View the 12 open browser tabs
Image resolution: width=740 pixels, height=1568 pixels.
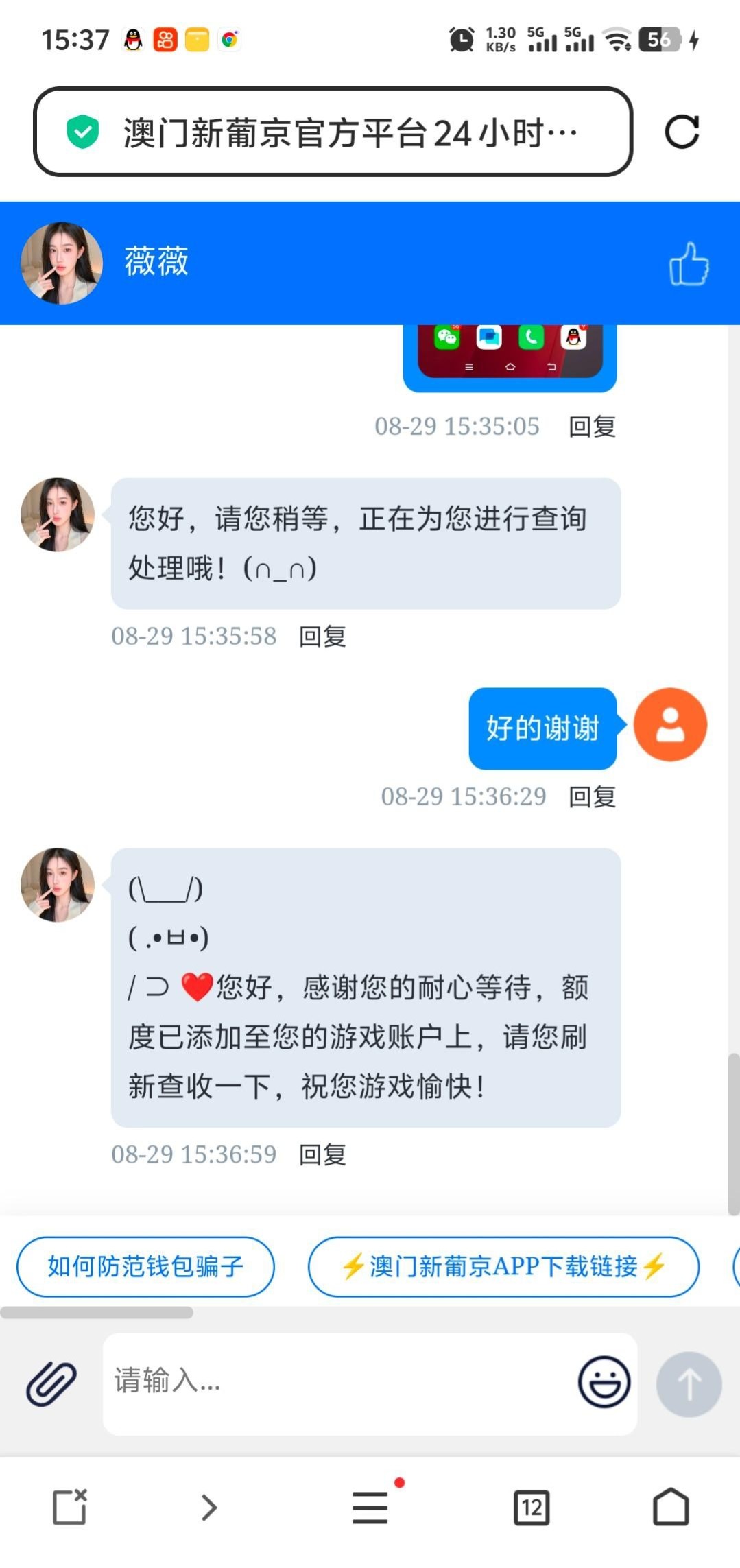(x=532, y=1508)
